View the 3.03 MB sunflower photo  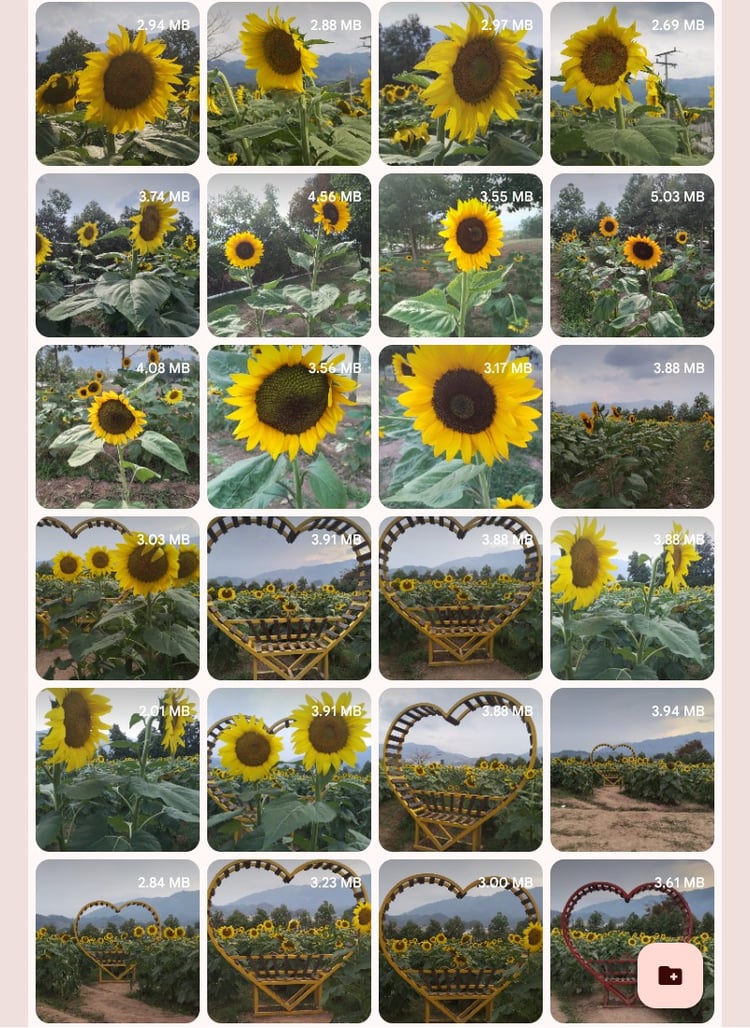(117, 598)
